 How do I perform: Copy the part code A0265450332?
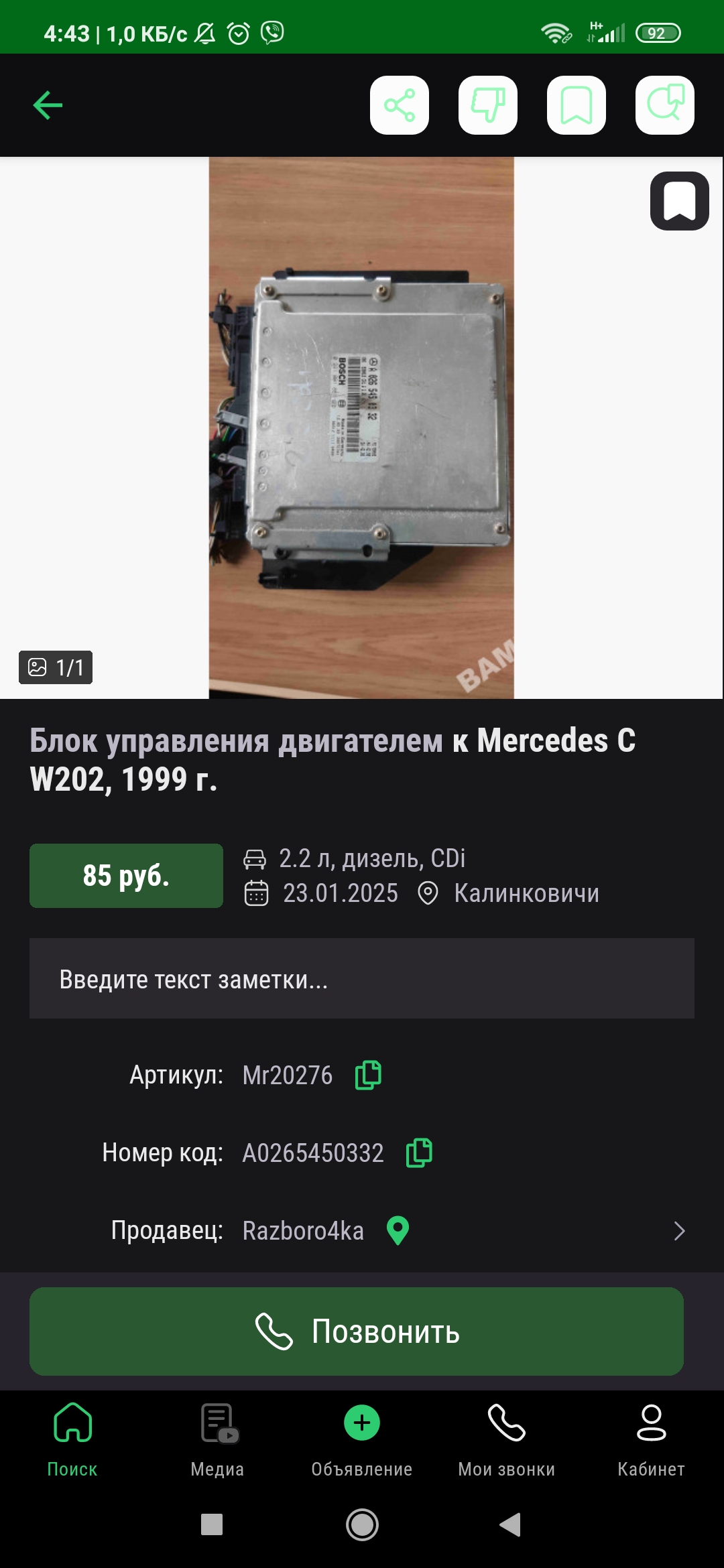(x=419, y=1153)
